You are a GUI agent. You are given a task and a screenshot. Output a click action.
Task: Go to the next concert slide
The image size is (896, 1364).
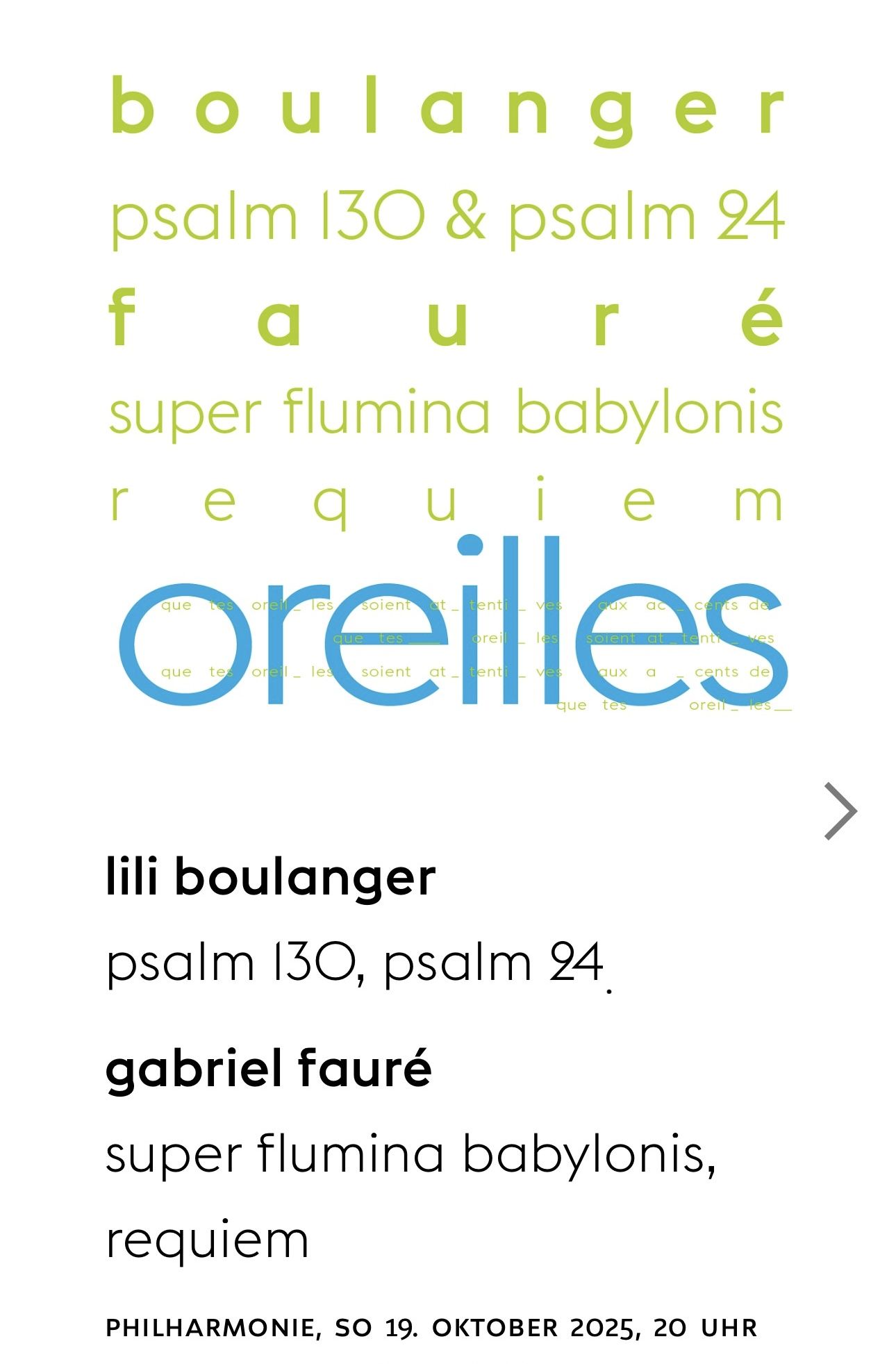pos(840,811)
